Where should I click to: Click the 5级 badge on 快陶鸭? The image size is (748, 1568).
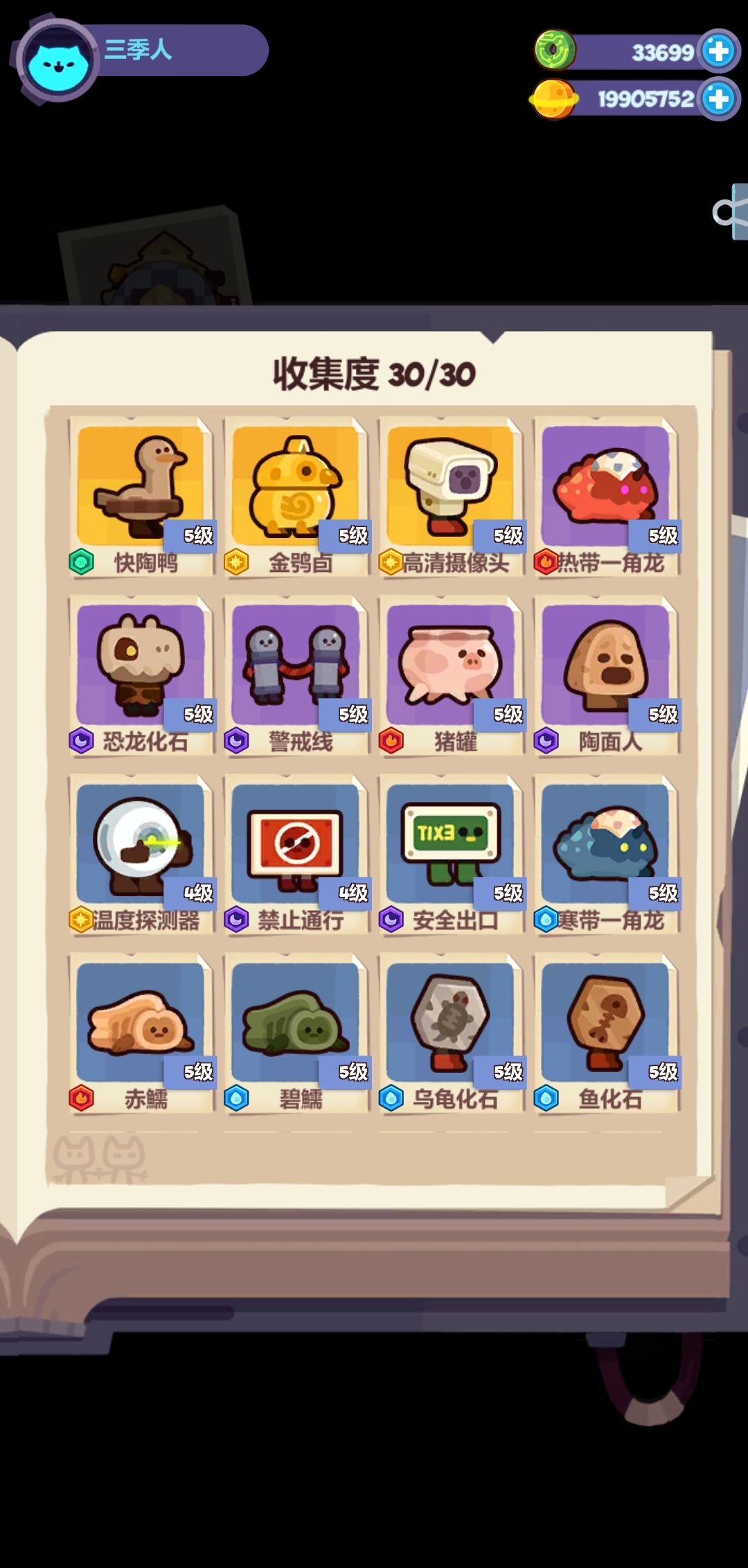(190, 536)
